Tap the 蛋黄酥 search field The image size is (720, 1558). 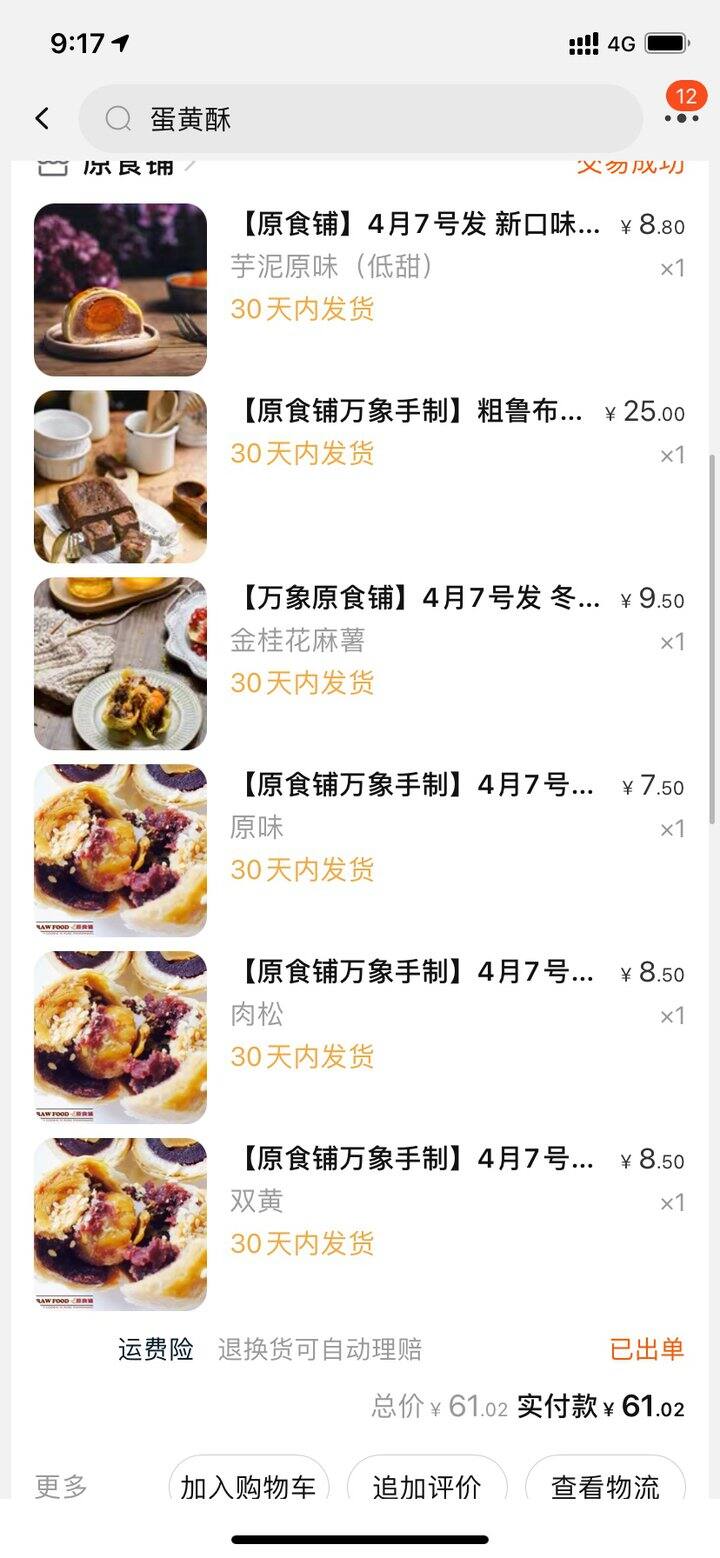(360, 119)
